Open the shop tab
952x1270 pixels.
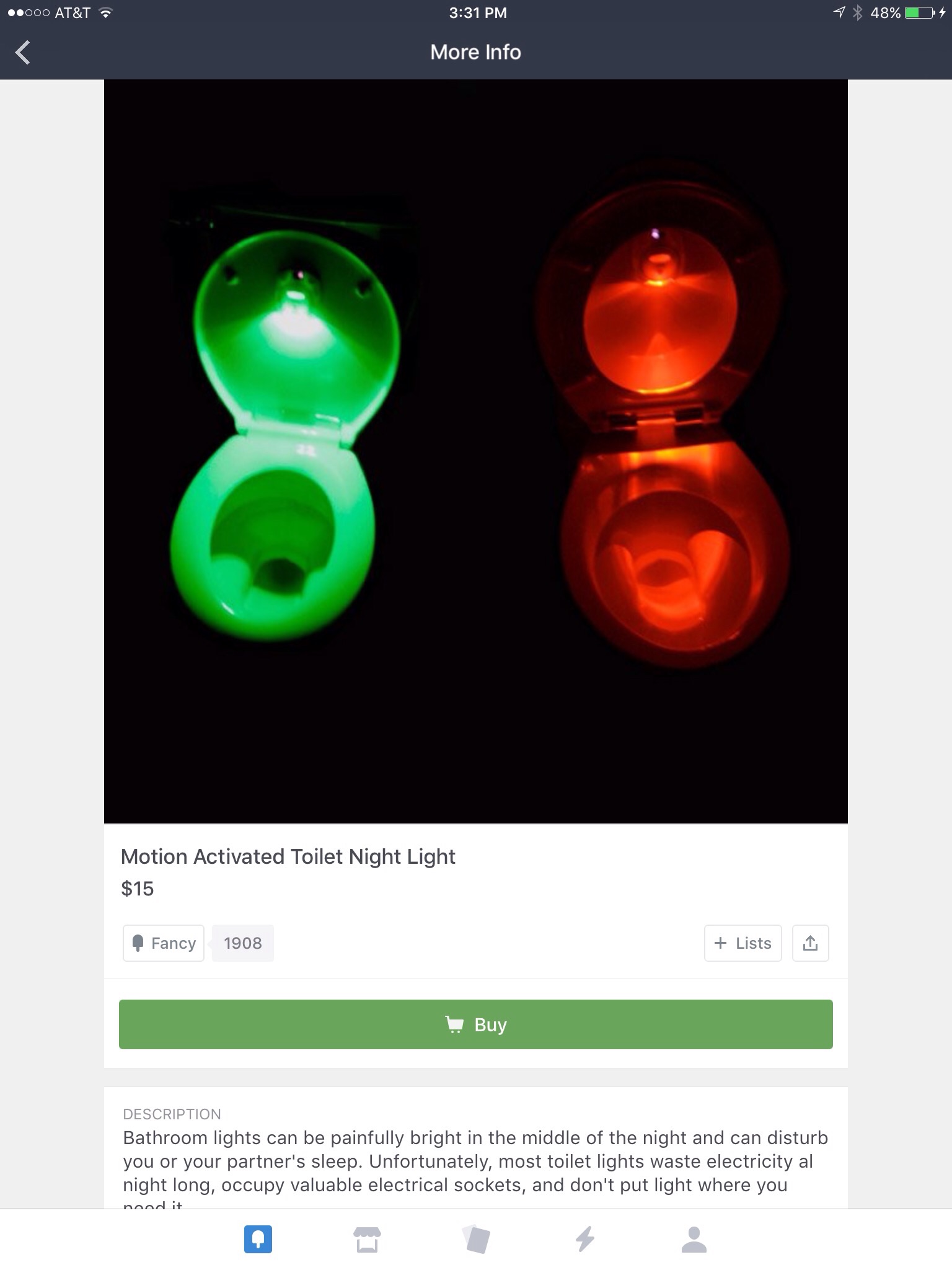tap(367, 1240)
